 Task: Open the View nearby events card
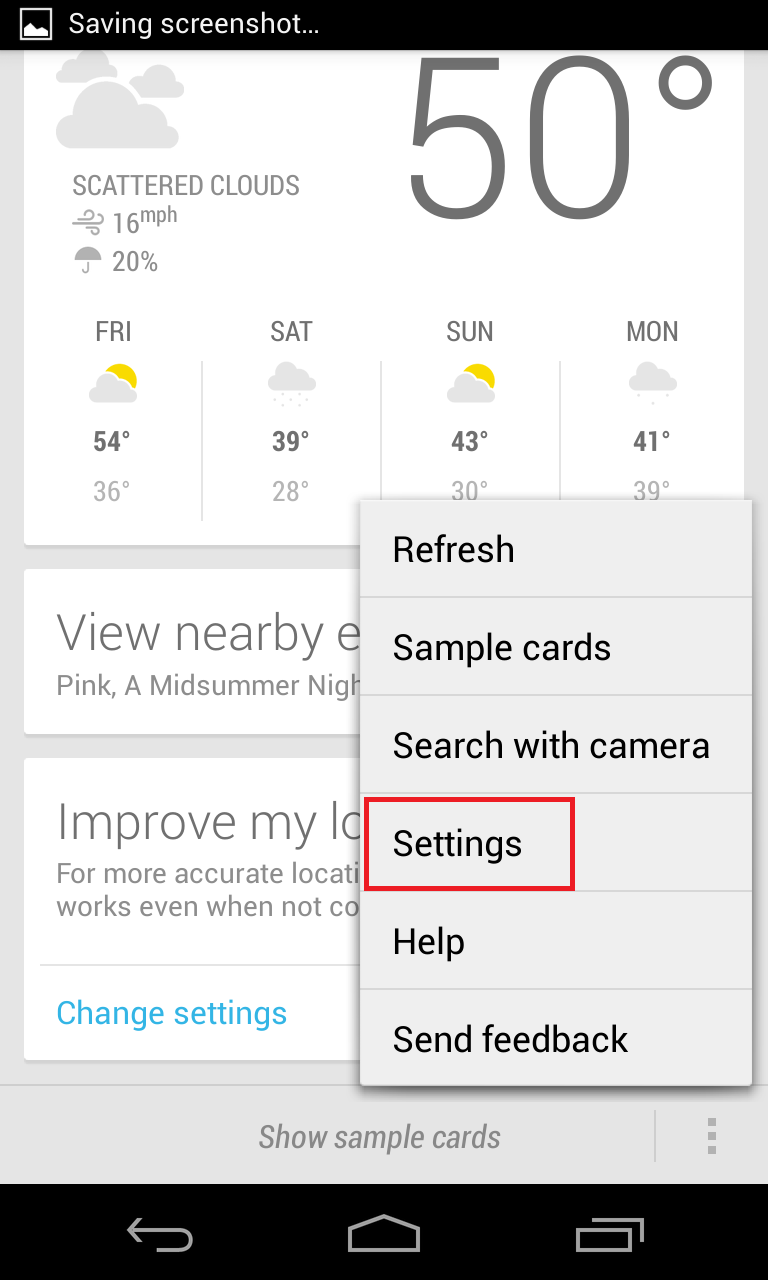(x=192, y=651)
